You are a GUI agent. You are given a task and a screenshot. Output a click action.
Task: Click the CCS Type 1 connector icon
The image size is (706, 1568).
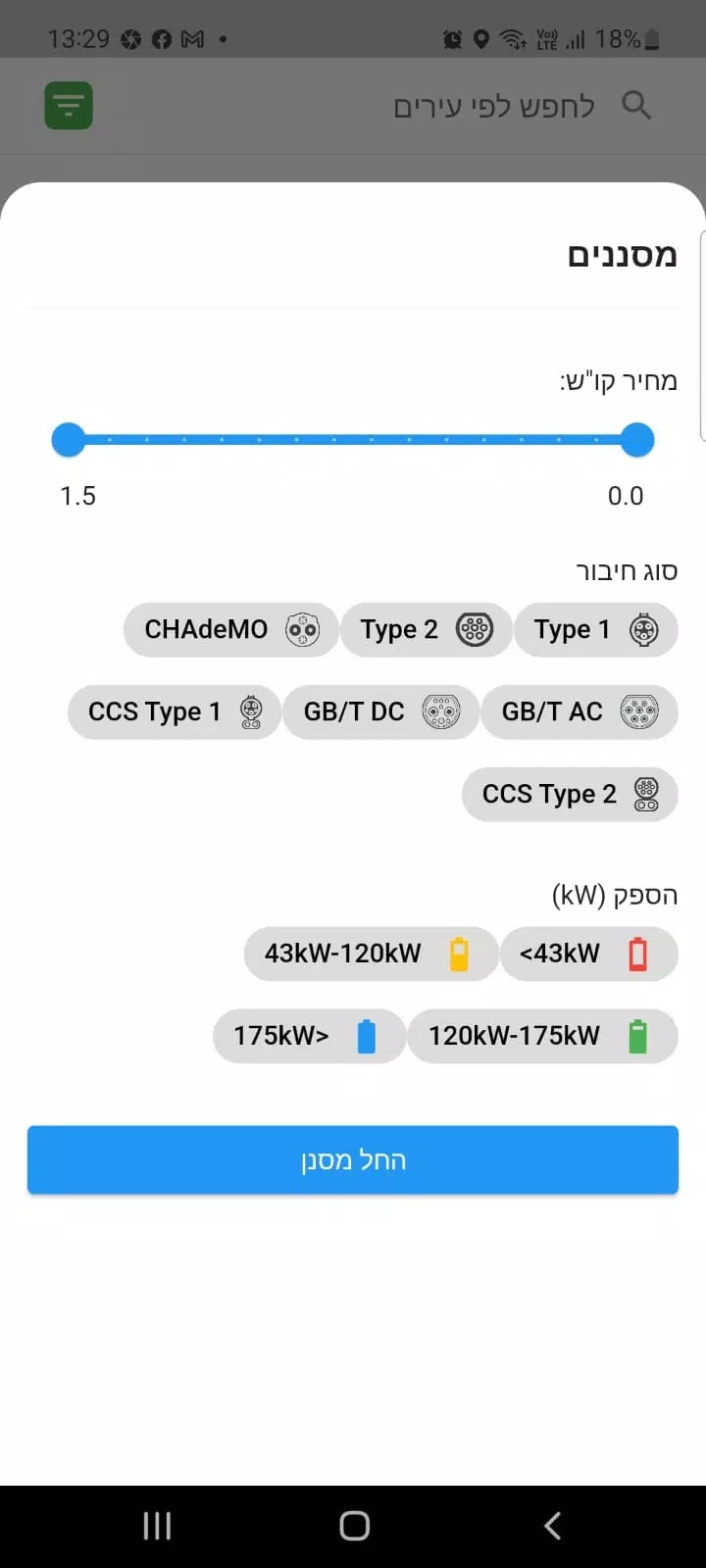[249, 711]
